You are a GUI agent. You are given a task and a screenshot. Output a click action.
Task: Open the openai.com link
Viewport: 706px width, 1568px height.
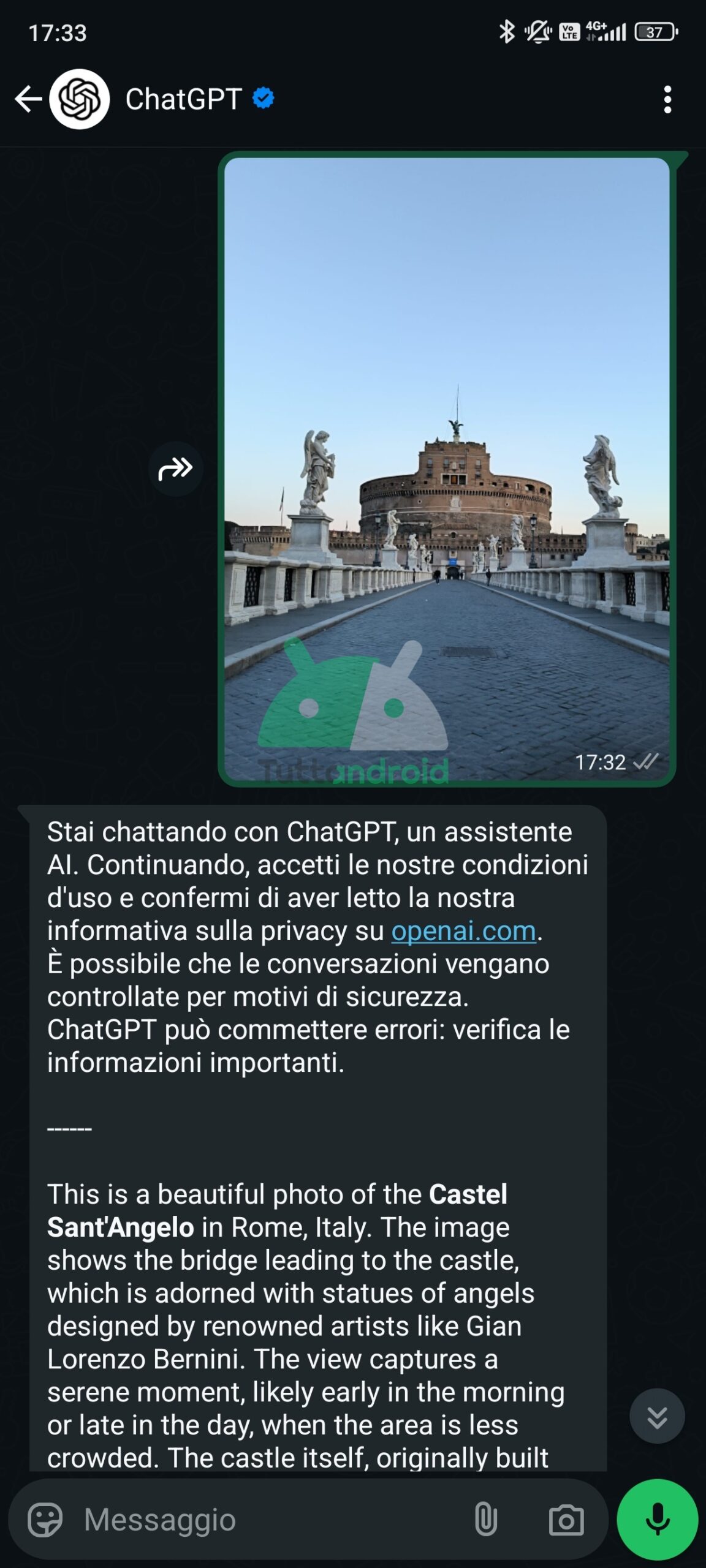point(463,931)
